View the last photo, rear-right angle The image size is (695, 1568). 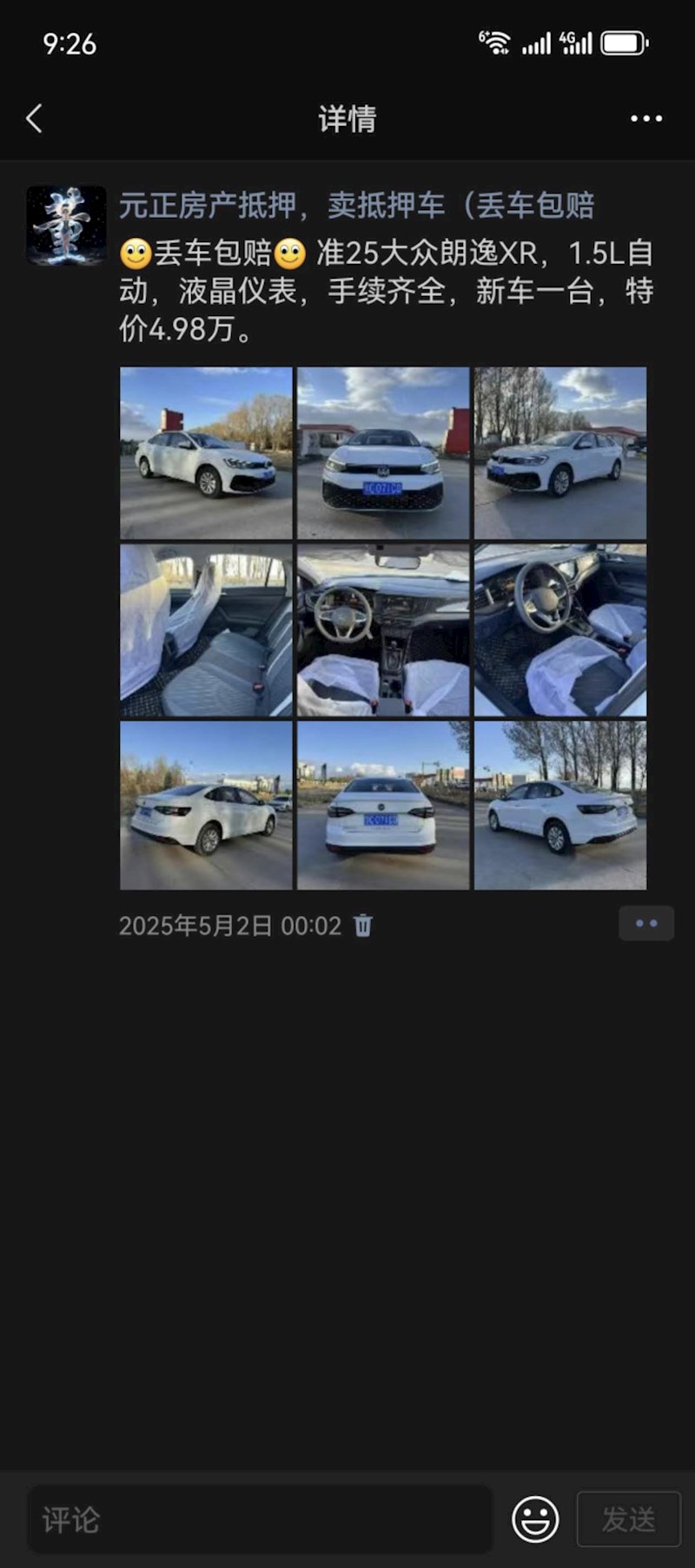click(x=560, y=806)
